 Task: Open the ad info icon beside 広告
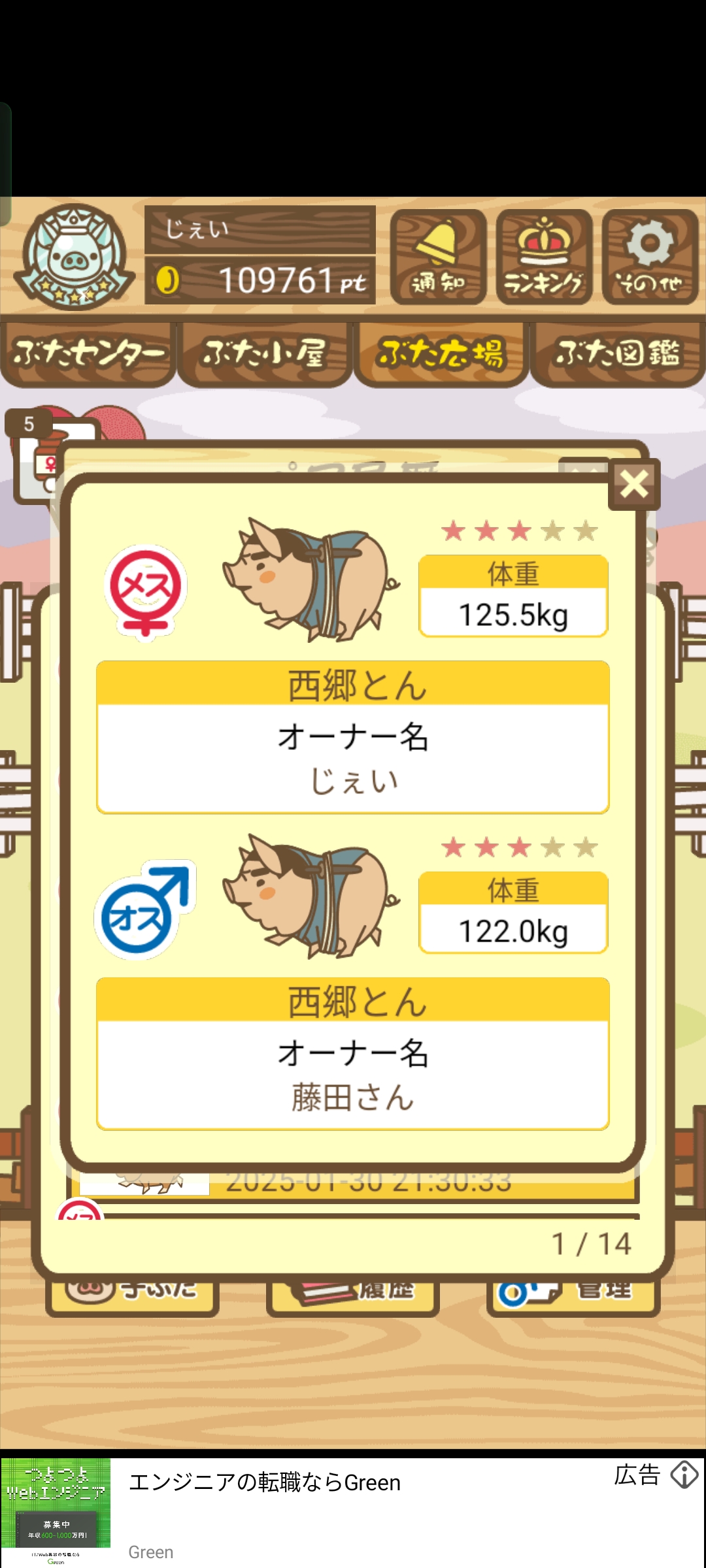coord(684,1475)
